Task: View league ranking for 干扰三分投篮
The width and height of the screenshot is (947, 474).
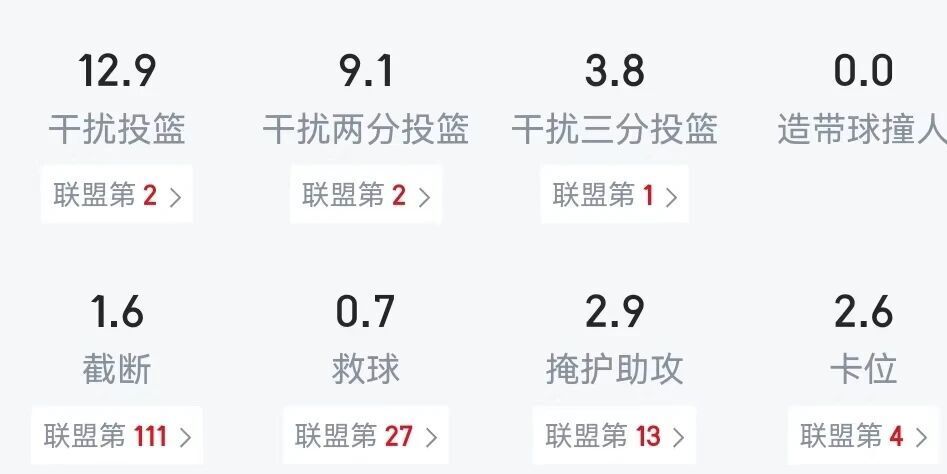Action: 614,195
